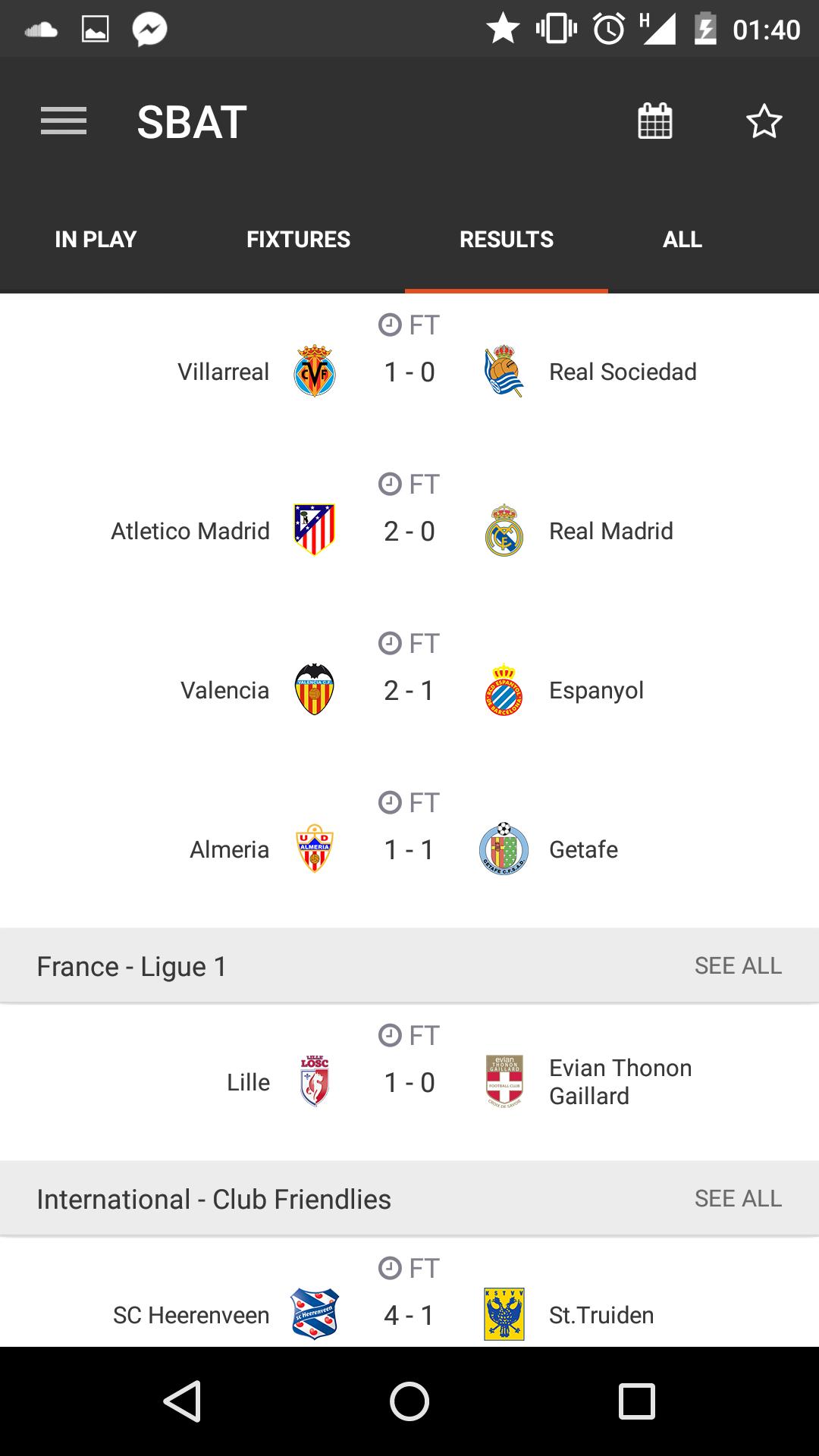This screenshot has height=1456, width=819.
Task: Switch to the All tab
Action: pyautogui.click(x=682, y=240)
